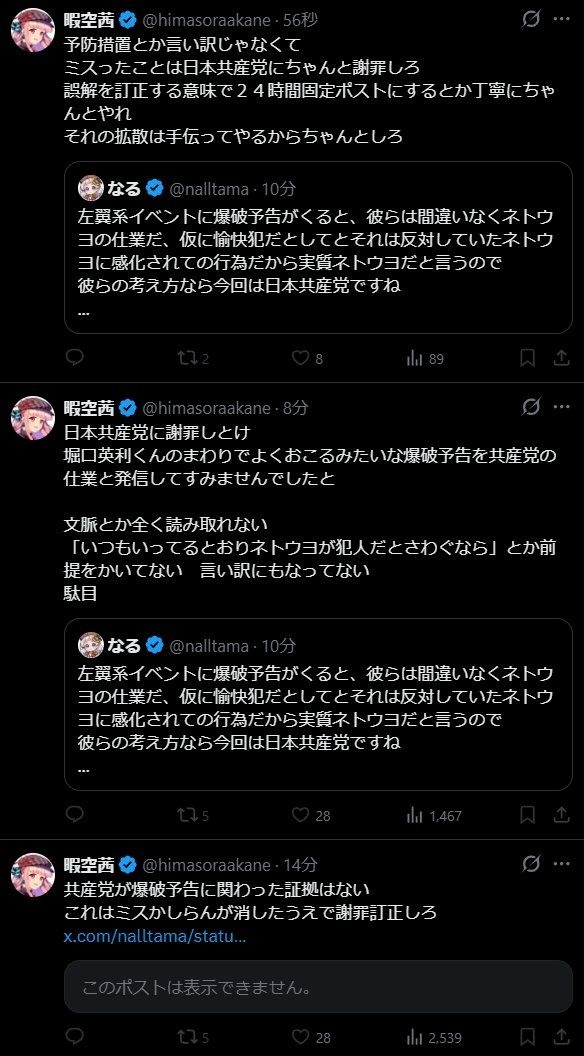Bookmark the 56秒 post
The height and width of the screenshot is (1056, 584).
tap(527, 358)
